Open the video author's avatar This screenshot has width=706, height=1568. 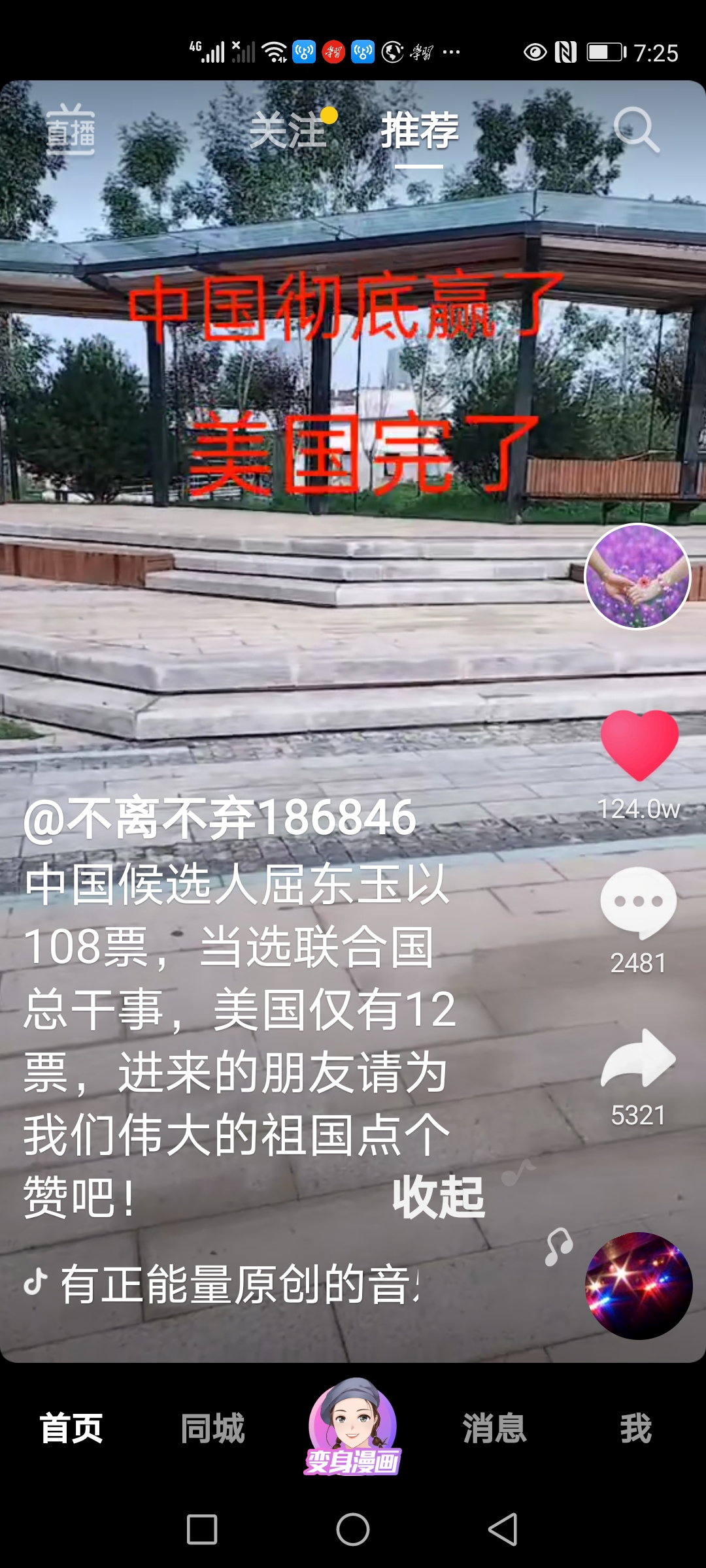637,576
